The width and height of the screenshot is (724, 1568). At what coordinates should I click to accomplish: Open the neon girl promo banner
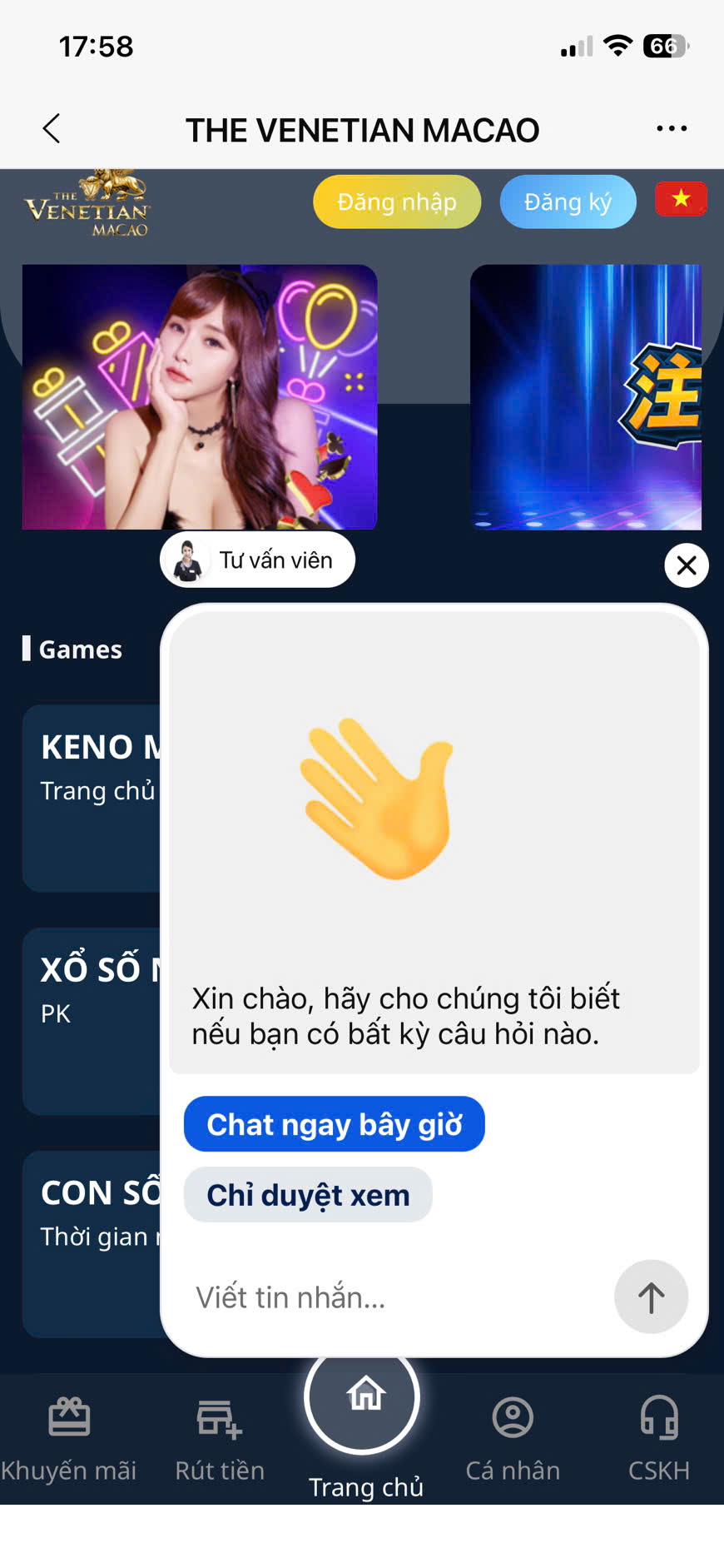200,397
